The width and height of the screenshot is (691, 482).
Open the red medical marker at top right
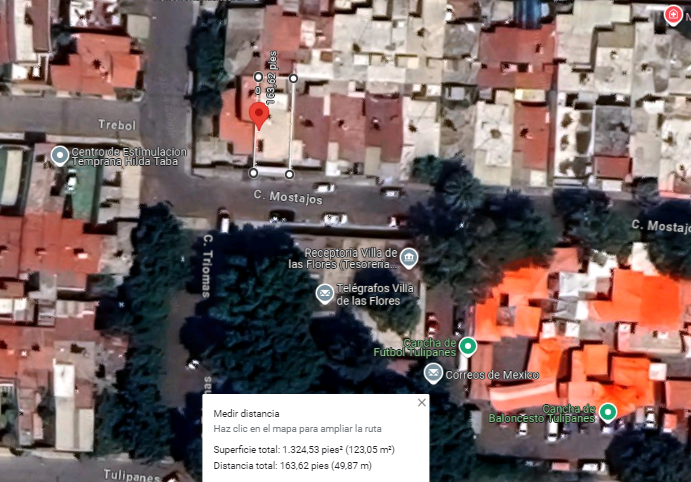tap(673, 15)
